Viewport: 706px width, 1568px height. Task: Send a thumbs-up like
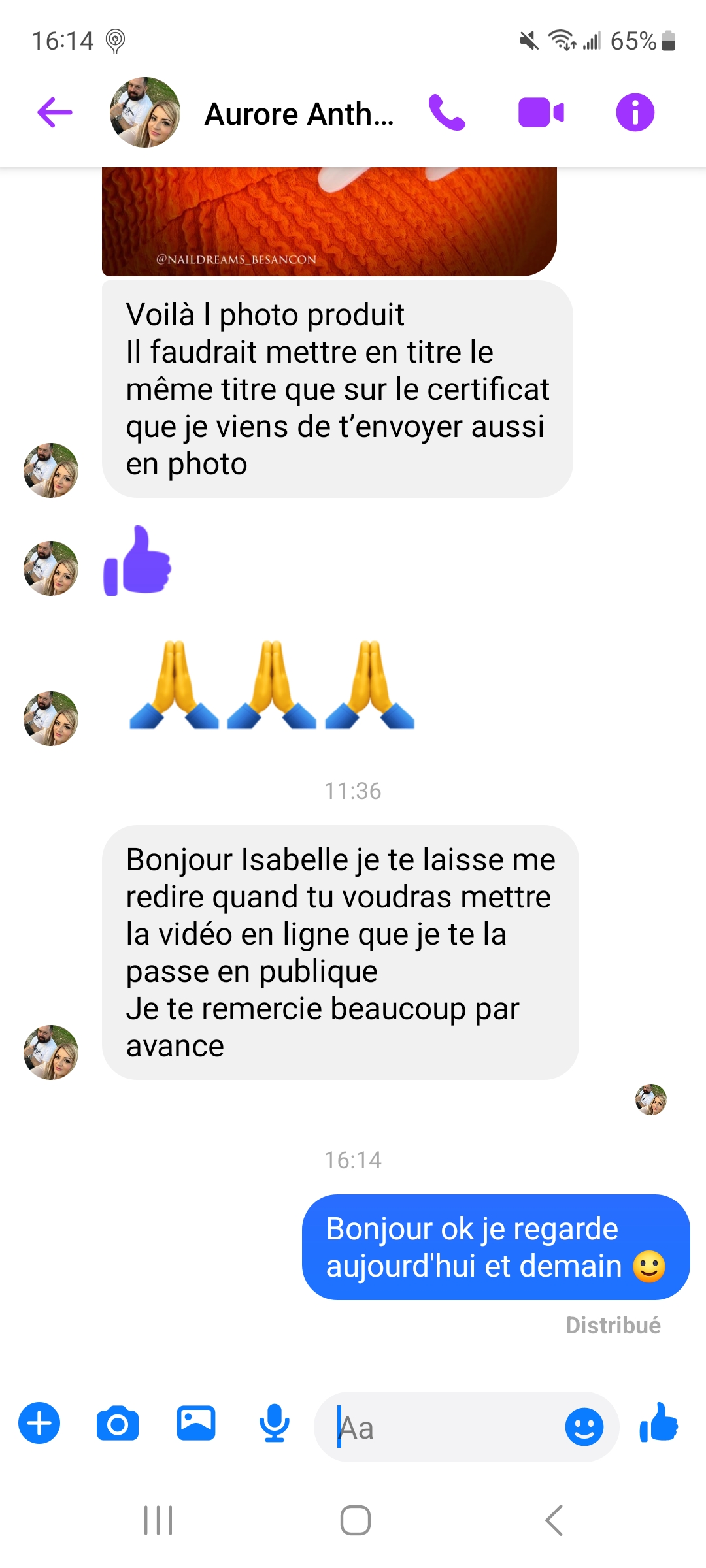click(659, 1423)
